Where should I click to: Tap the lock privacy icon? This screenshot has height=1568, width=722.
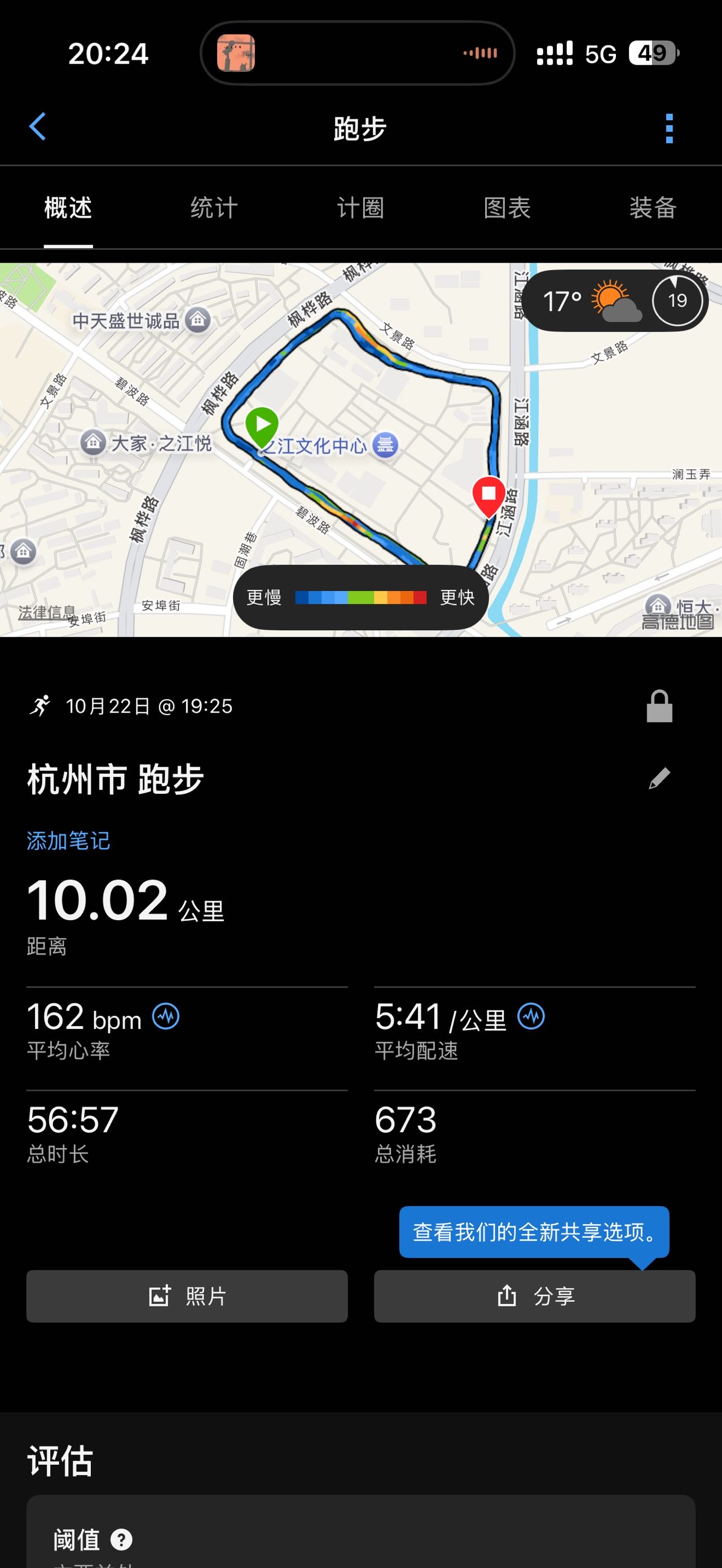(659, 706)
